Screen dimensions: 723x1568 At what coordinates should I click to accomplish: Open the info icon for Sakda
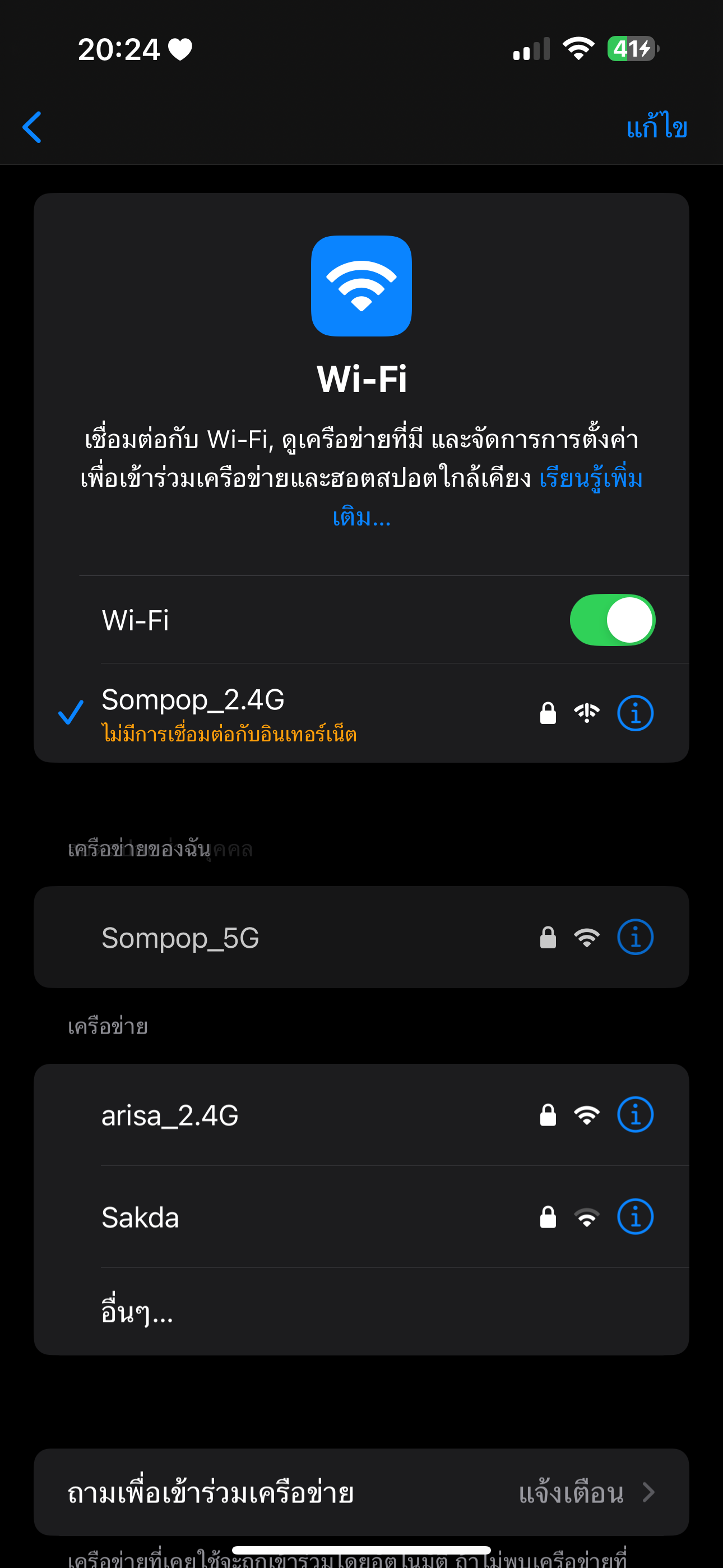point(635,1217)
